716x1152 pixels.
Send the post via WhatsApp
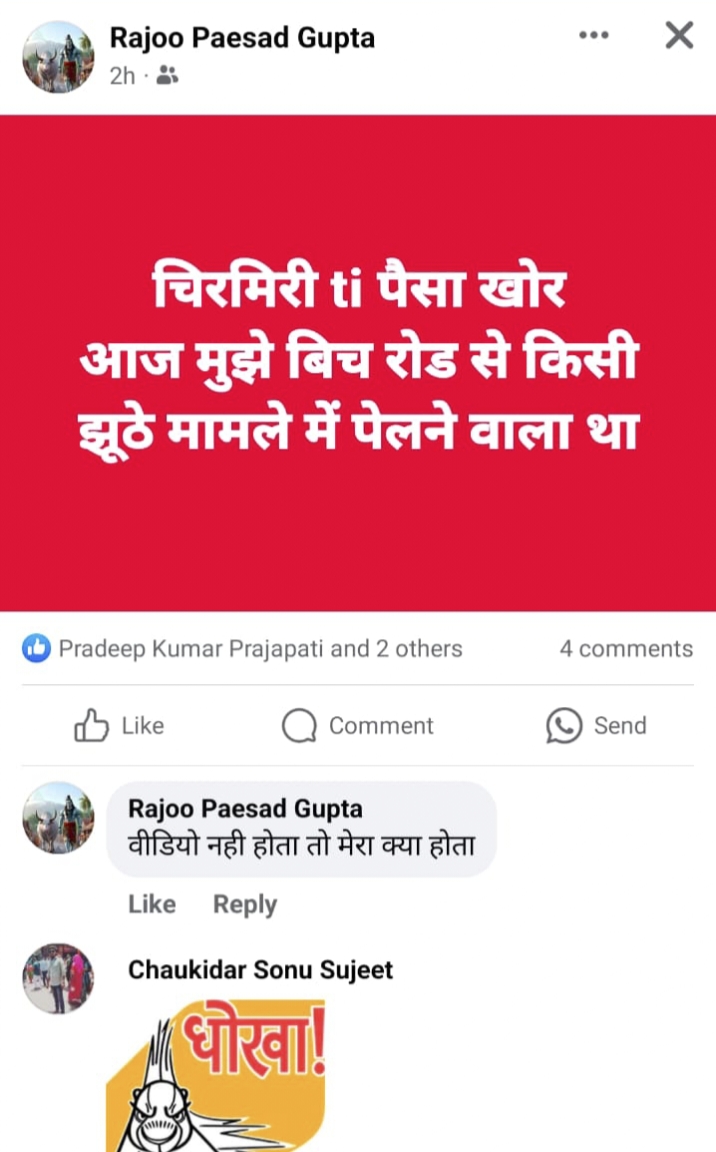point(596,726)
